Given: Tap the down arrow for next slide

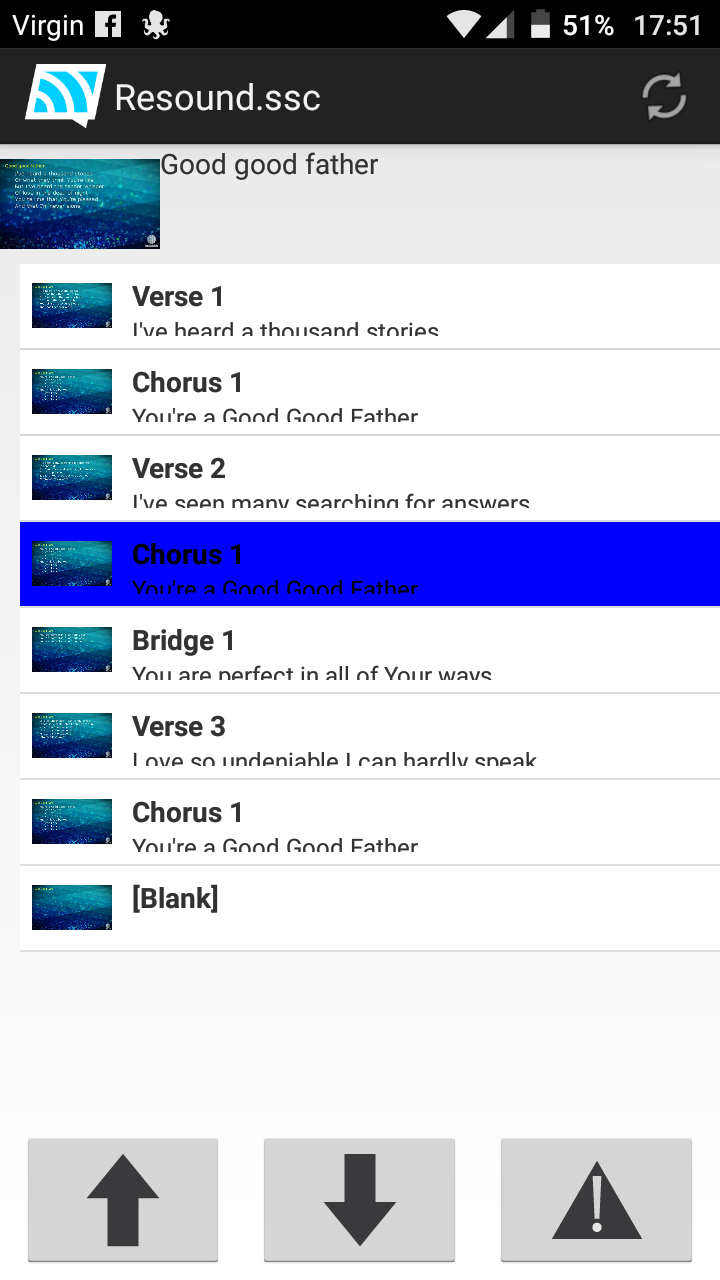Looking at the screenshot, I should coord(359,1199).
